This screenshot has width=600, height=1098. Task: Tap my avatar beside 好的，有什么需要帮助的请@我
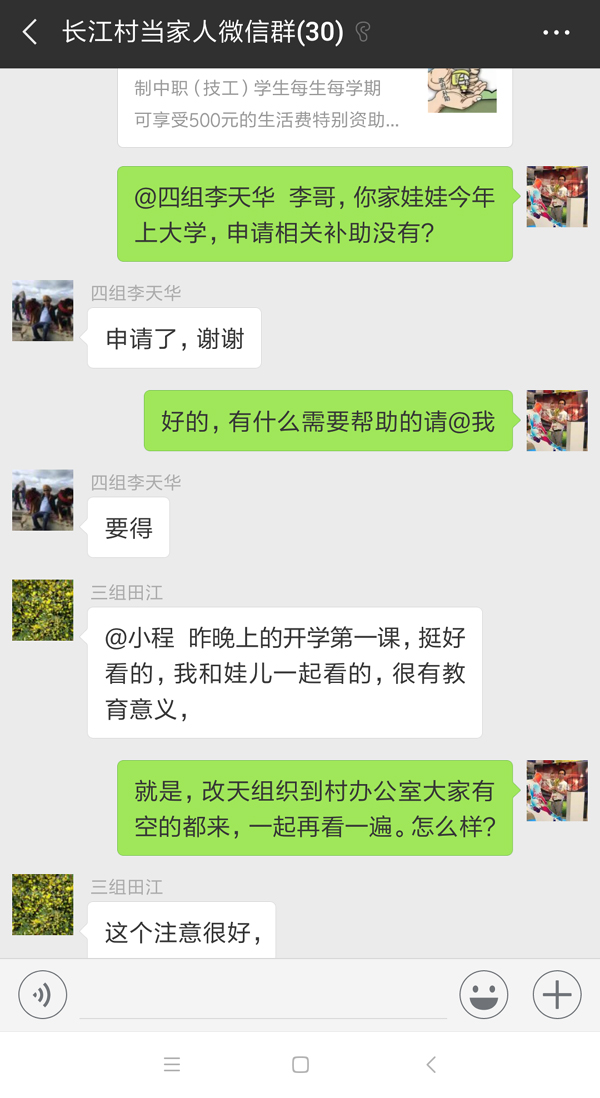(557, 420)
